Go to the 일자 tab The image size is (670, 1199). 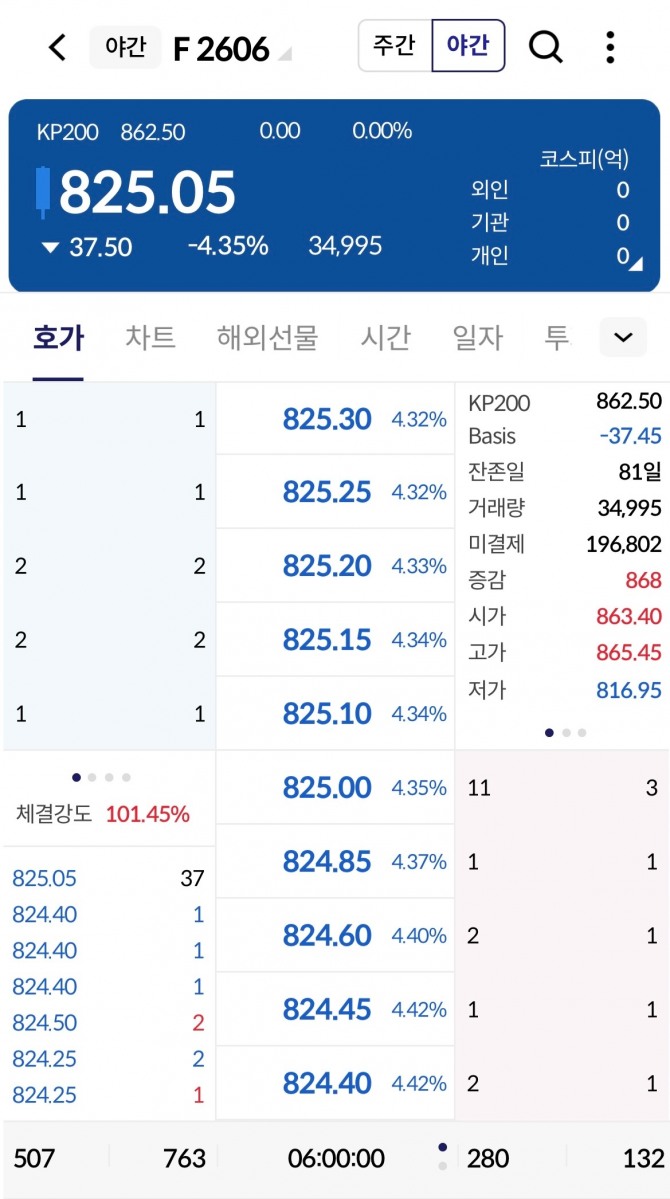click(477, 338)
